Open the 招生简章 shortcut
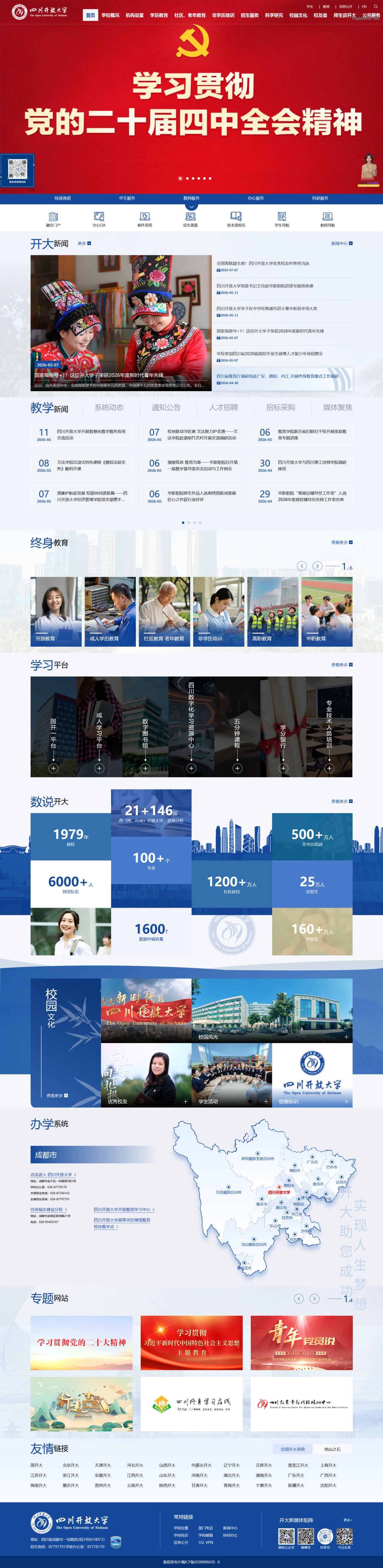 click(190, 220)
